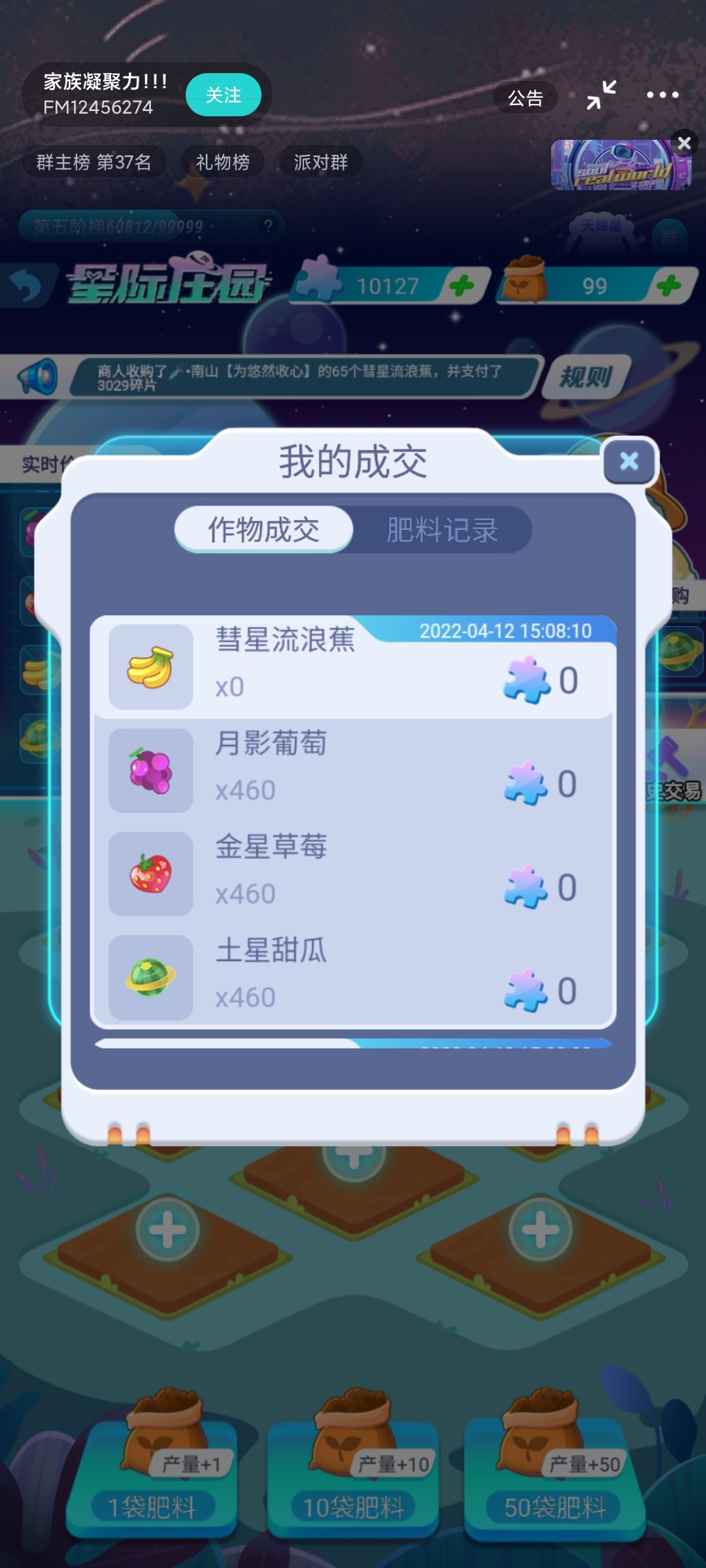Open the 公告 announcement
The width and height of the screenshot is (706, 1568).
526,98
